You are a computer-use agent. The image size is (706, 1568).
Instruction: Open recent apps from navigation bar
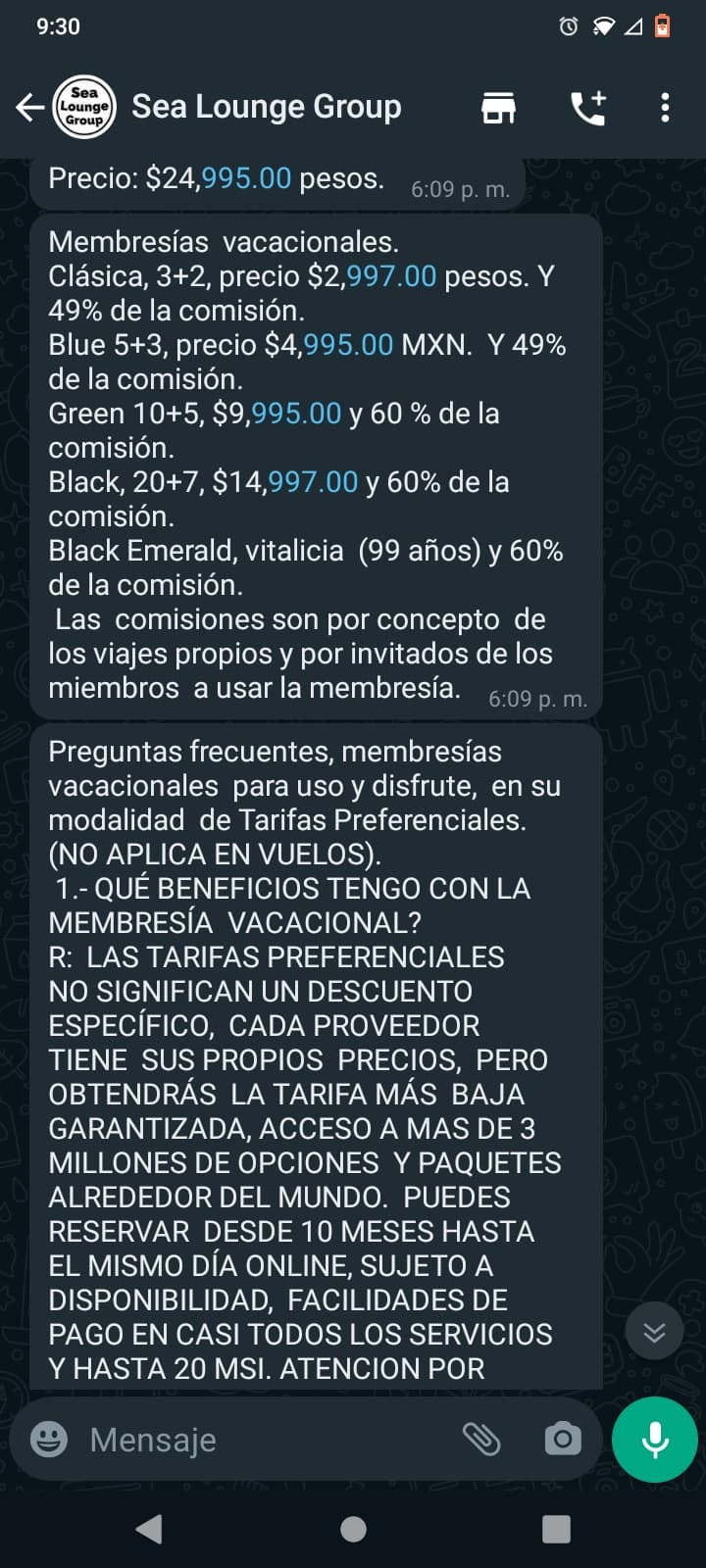(556, 1529)
